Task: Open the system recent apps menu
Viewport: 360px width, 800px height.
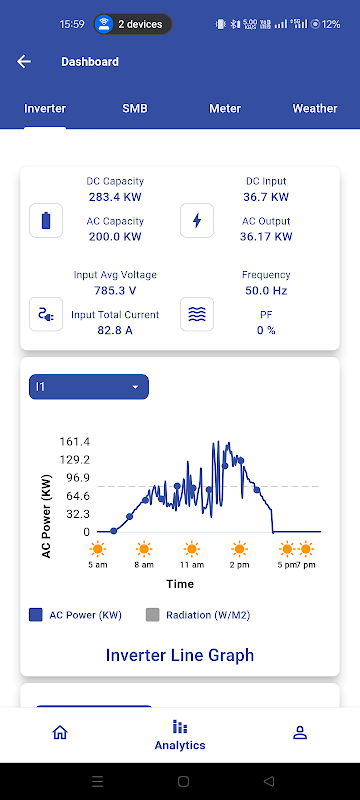Action: coord(97,781)
